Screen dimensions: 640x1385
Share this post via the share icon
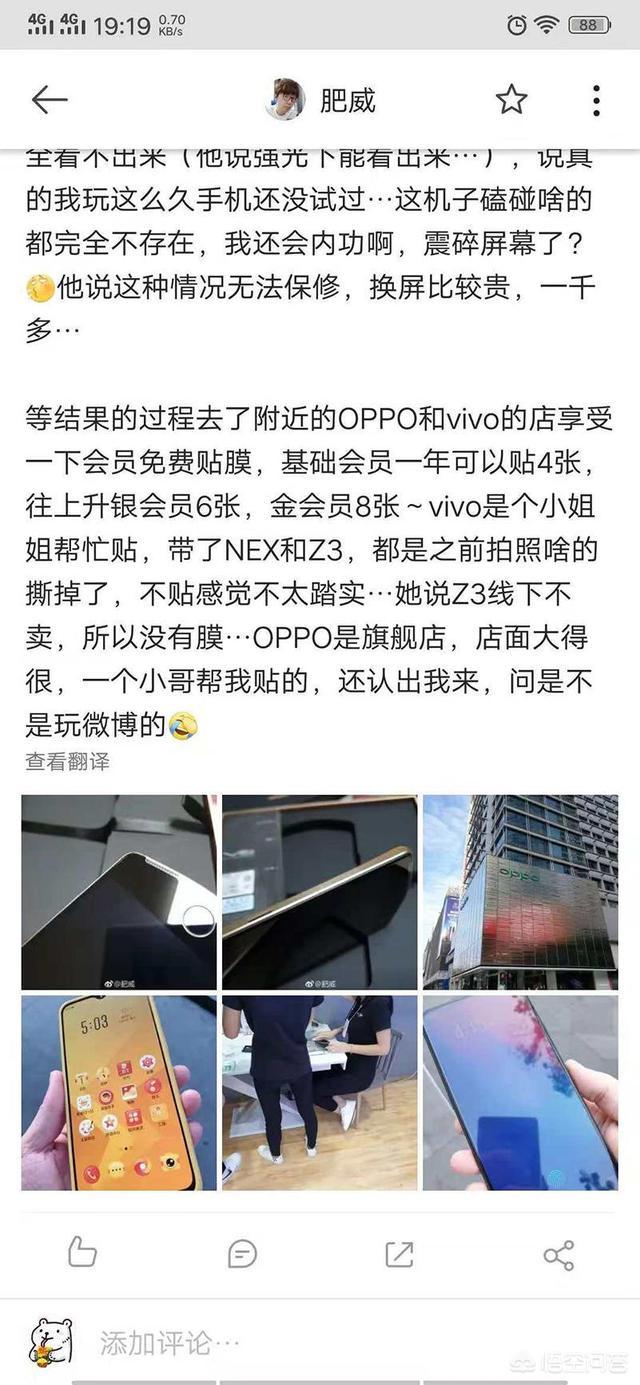click(x=558, y=1253)
